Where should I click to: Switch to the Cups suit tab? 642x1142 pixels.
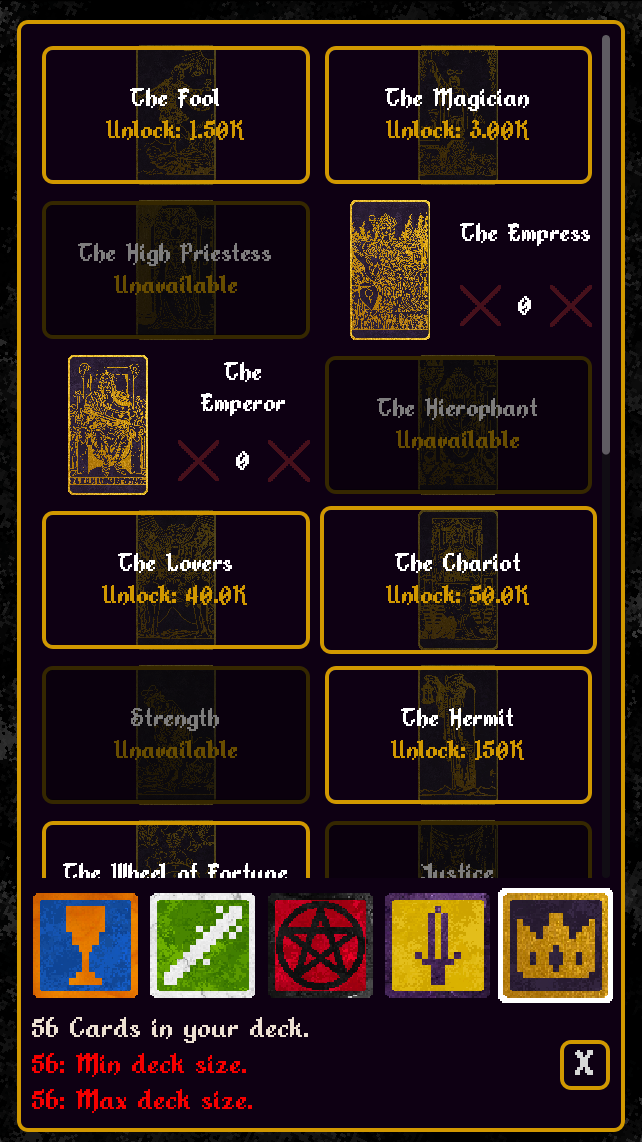(85, 945)
